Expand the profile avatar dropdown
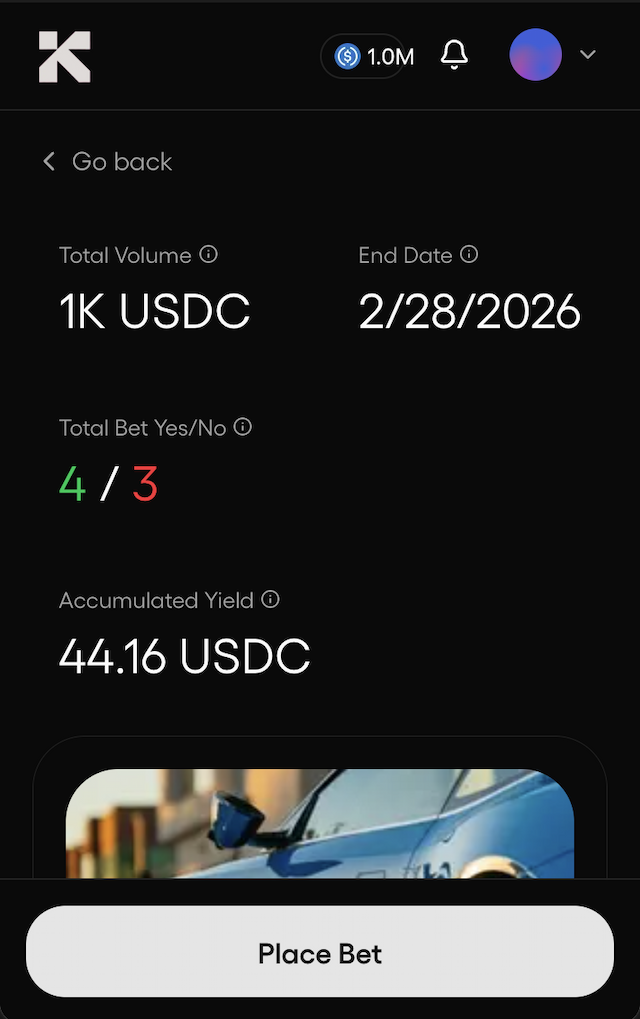Viewport: 640px width, 1019px height. coord(588,55)
